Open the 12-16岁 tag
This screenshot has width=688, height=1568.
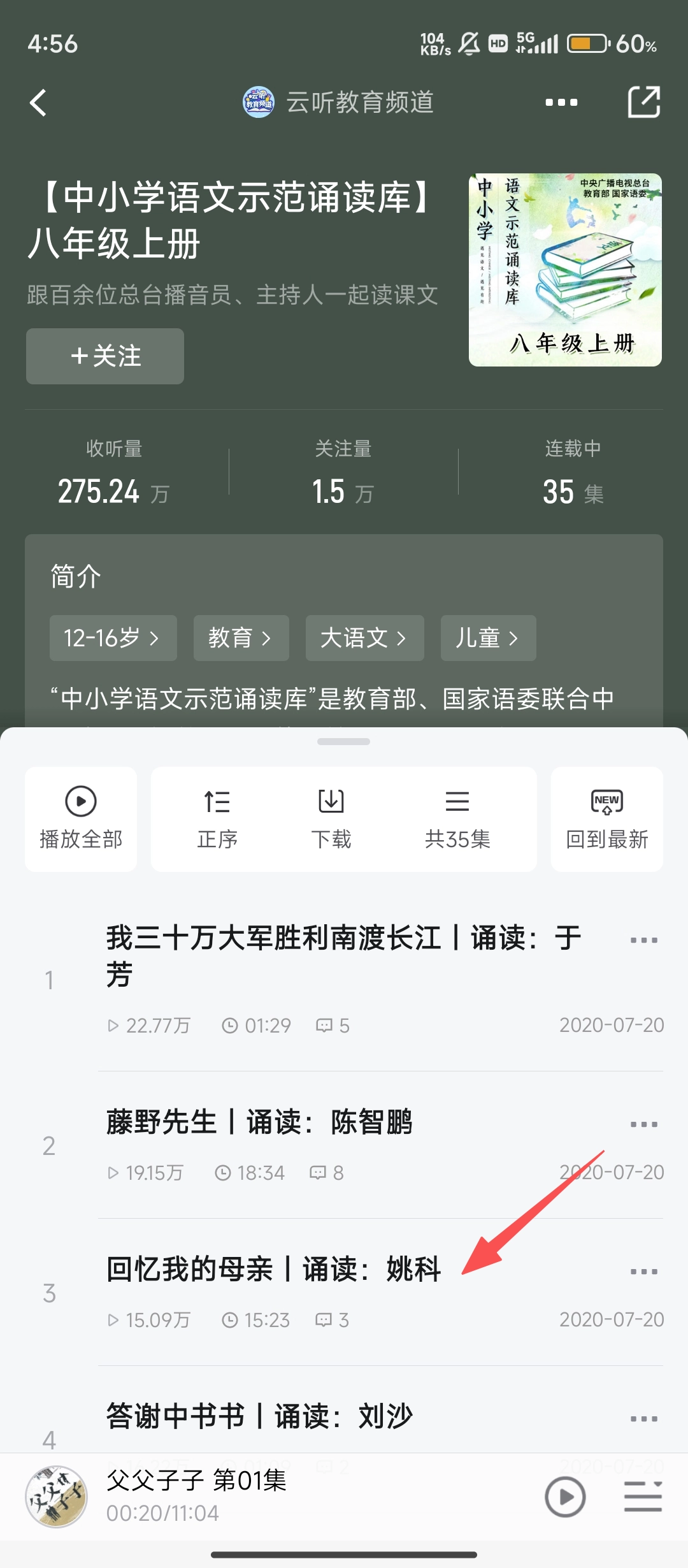(x=113, y=638)
